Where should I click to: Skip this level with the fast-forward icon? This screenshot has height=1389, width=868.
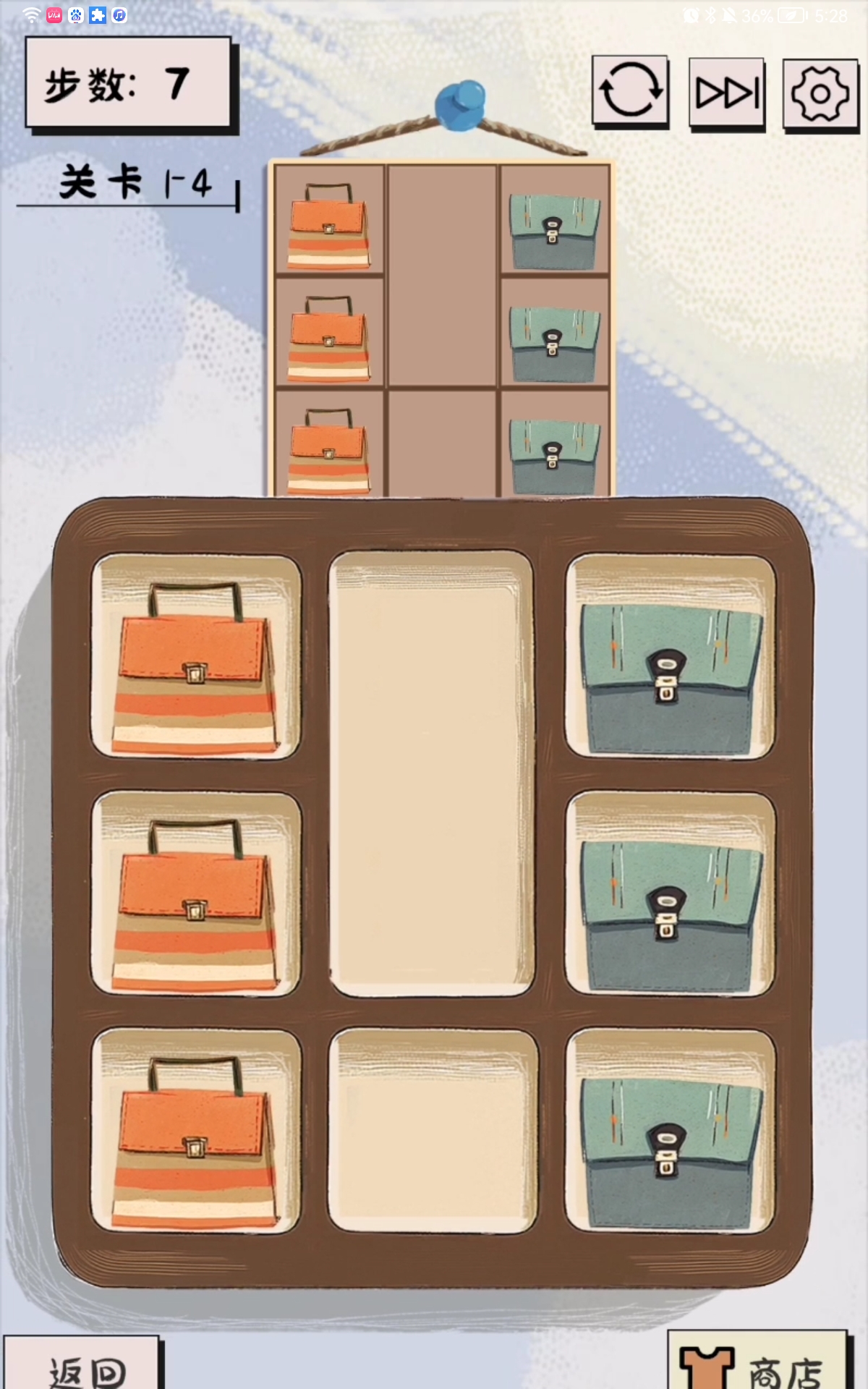tap(727, 93)
